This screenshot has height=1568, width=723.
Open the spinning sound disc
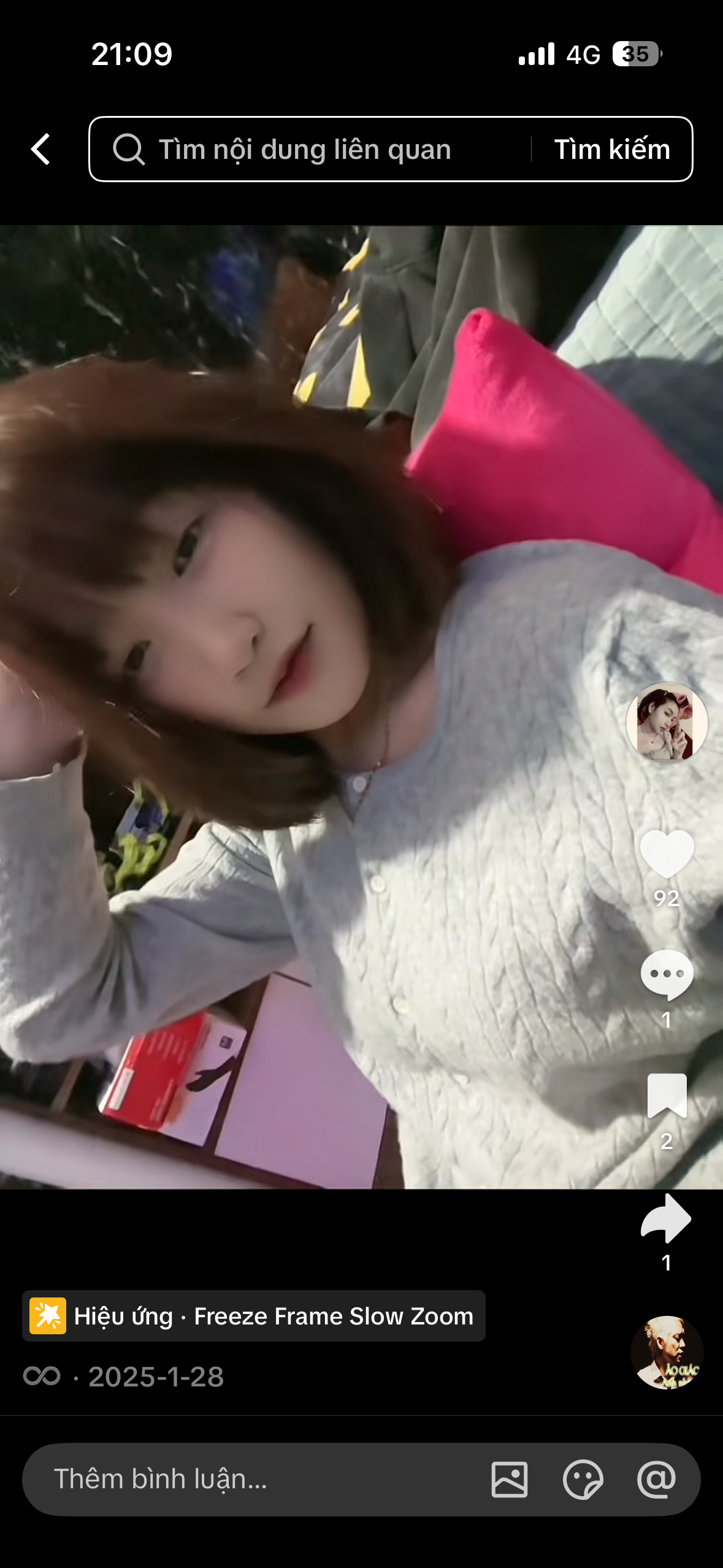pos(667,1352)
